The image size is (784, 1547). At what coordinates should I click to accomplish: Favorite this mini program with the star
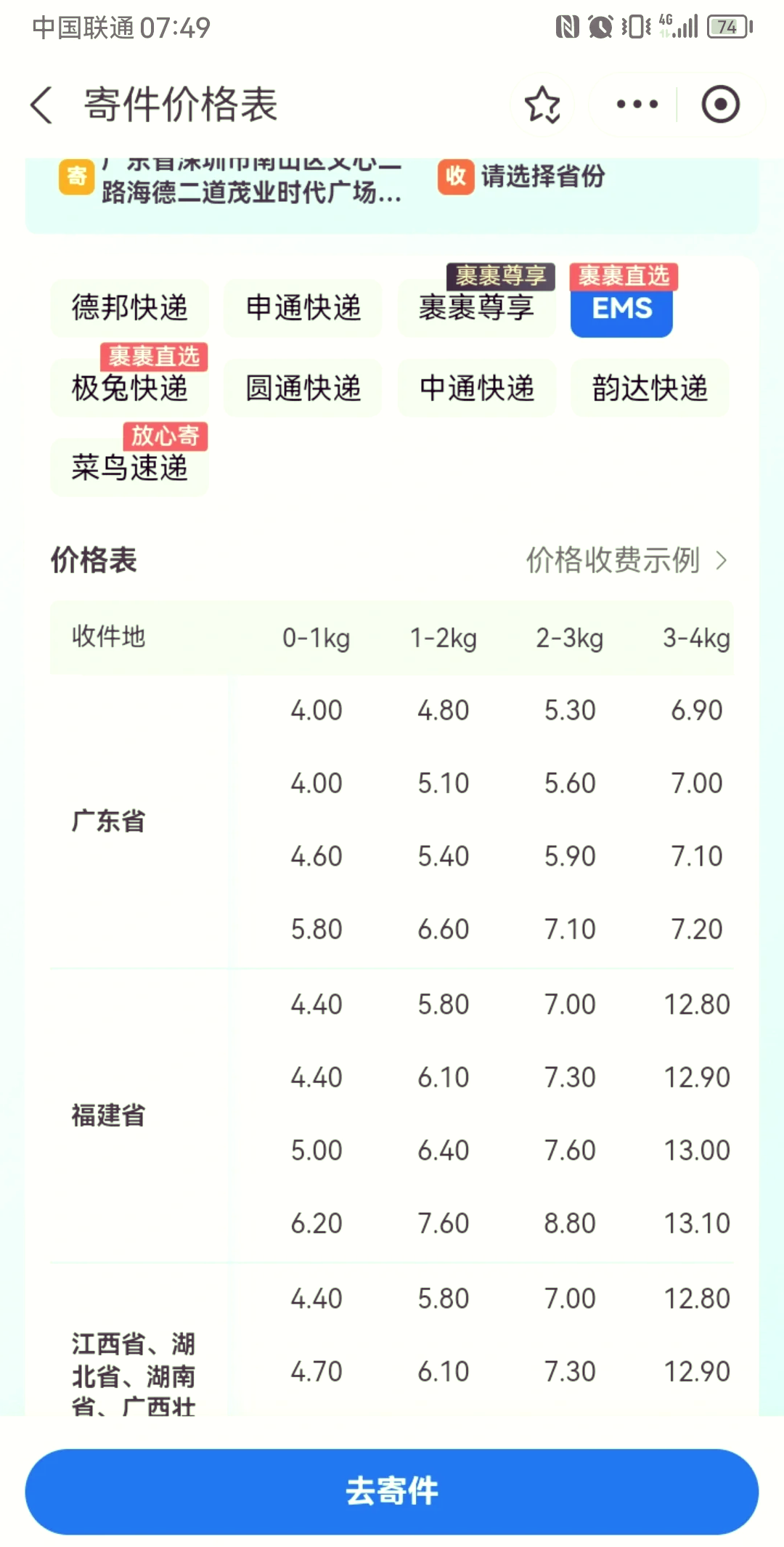[542, 105]
